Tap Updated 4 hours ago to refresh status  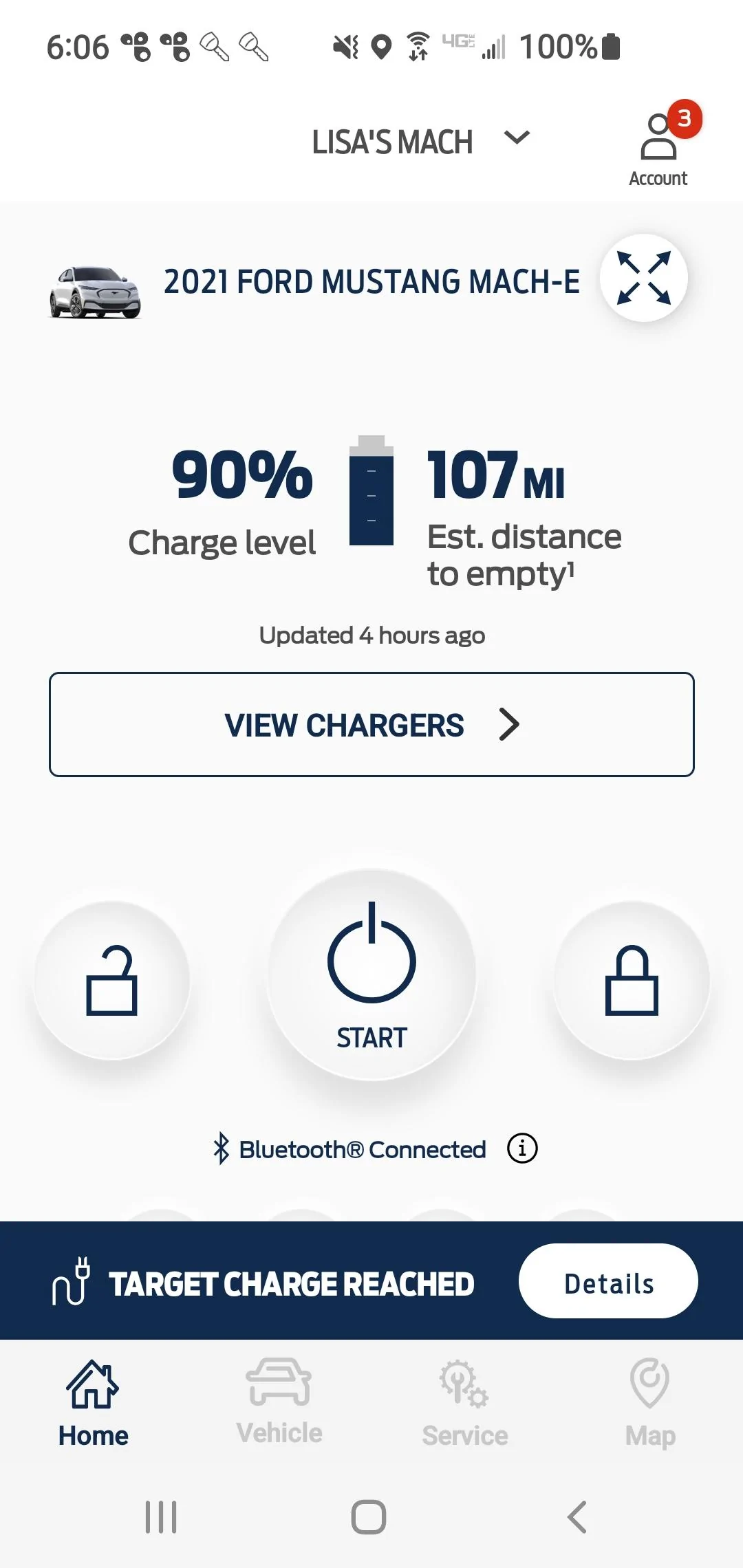coord(371,635)
